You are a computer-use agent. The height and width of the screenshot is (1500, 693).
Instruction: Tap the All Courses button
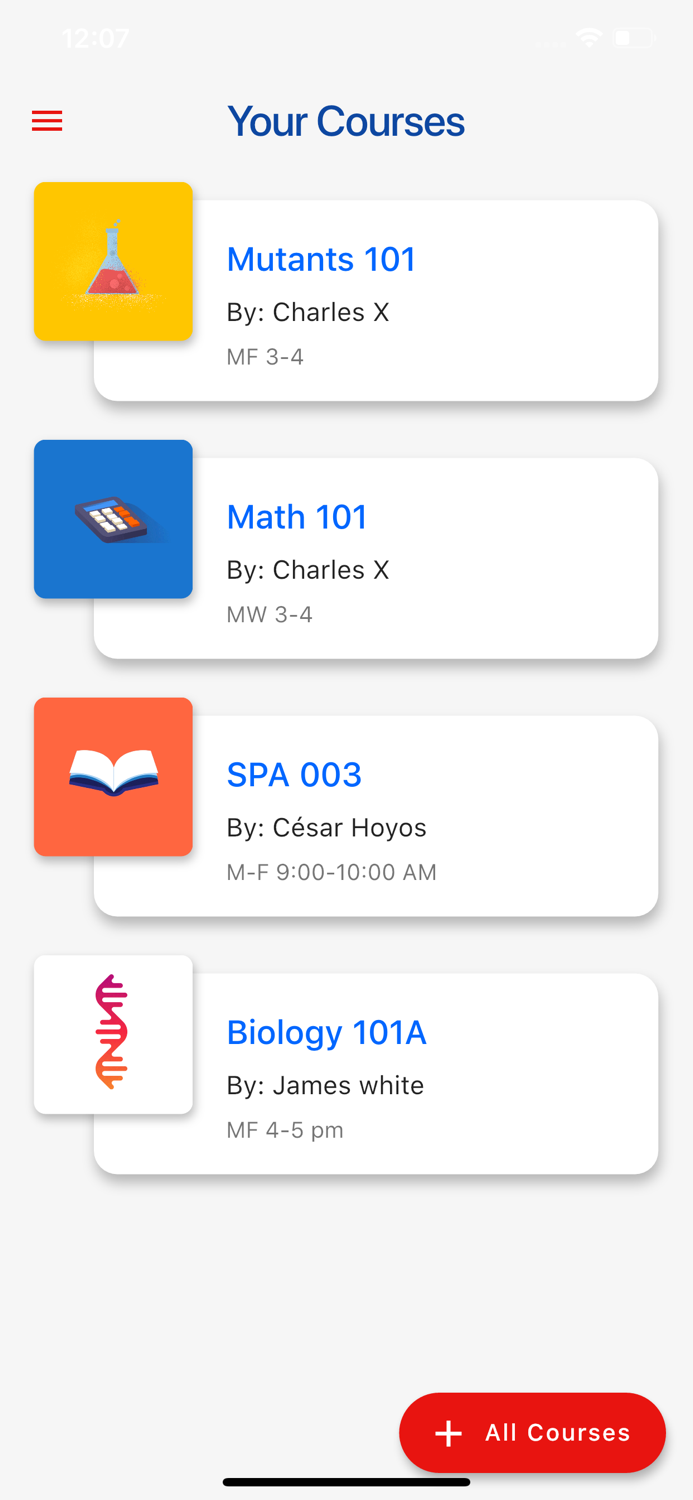(x=532, y=1432)
